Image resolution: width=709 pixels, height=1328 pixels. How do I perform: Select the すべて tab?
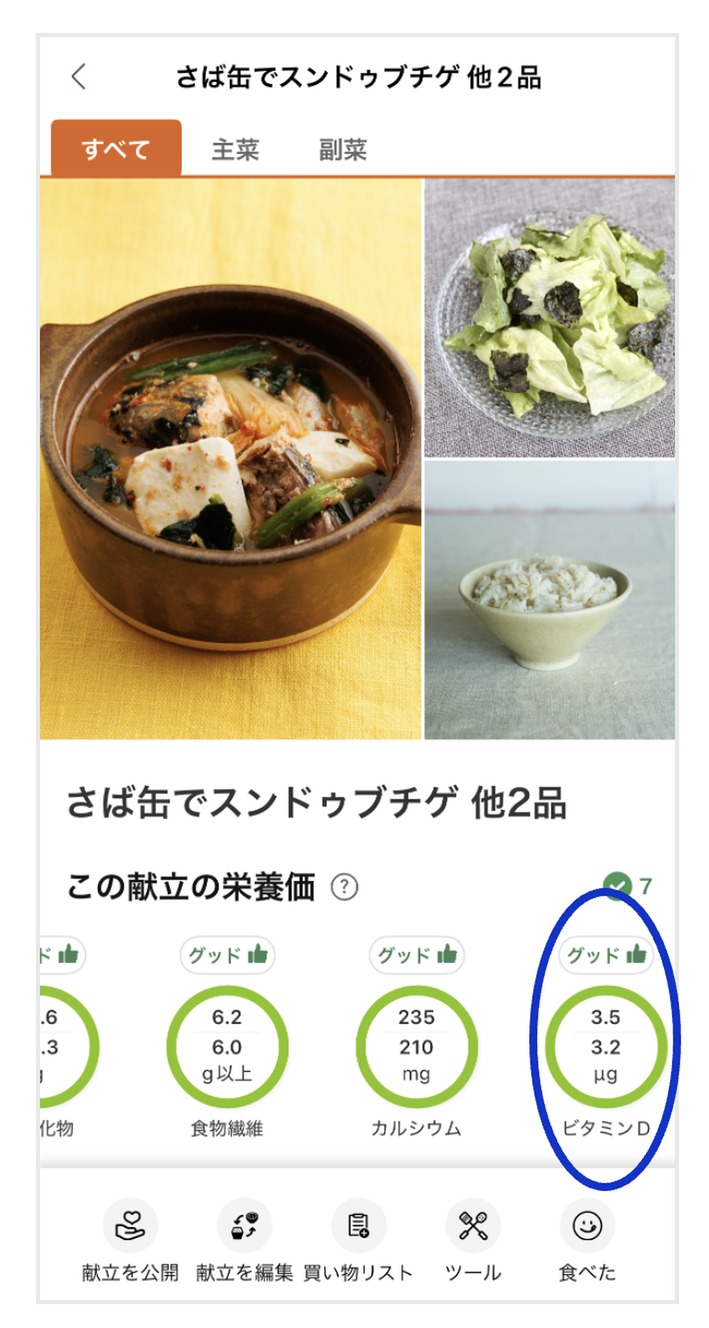pyautogui.click(x=116, y=150)
